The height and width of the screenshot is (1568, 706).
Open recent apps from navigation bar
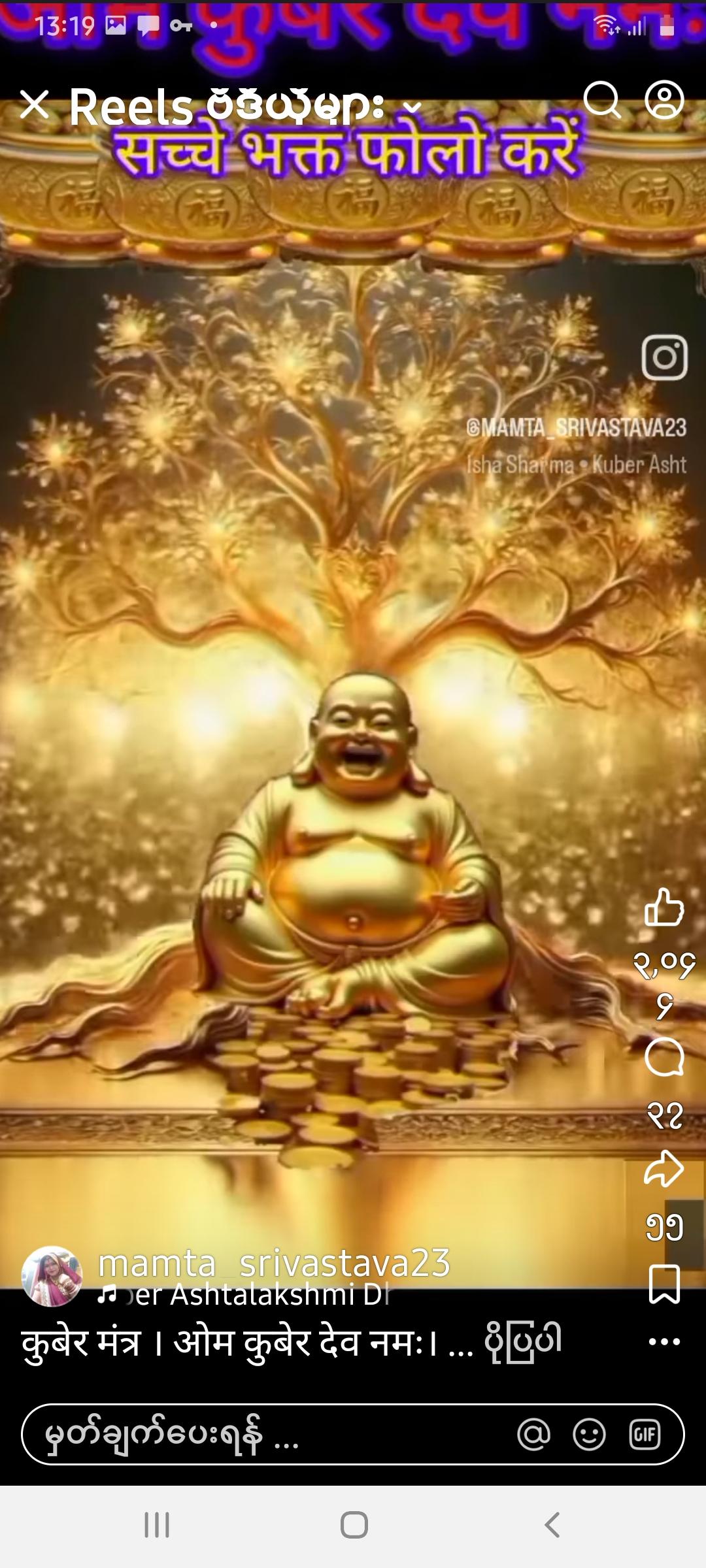157,1525
